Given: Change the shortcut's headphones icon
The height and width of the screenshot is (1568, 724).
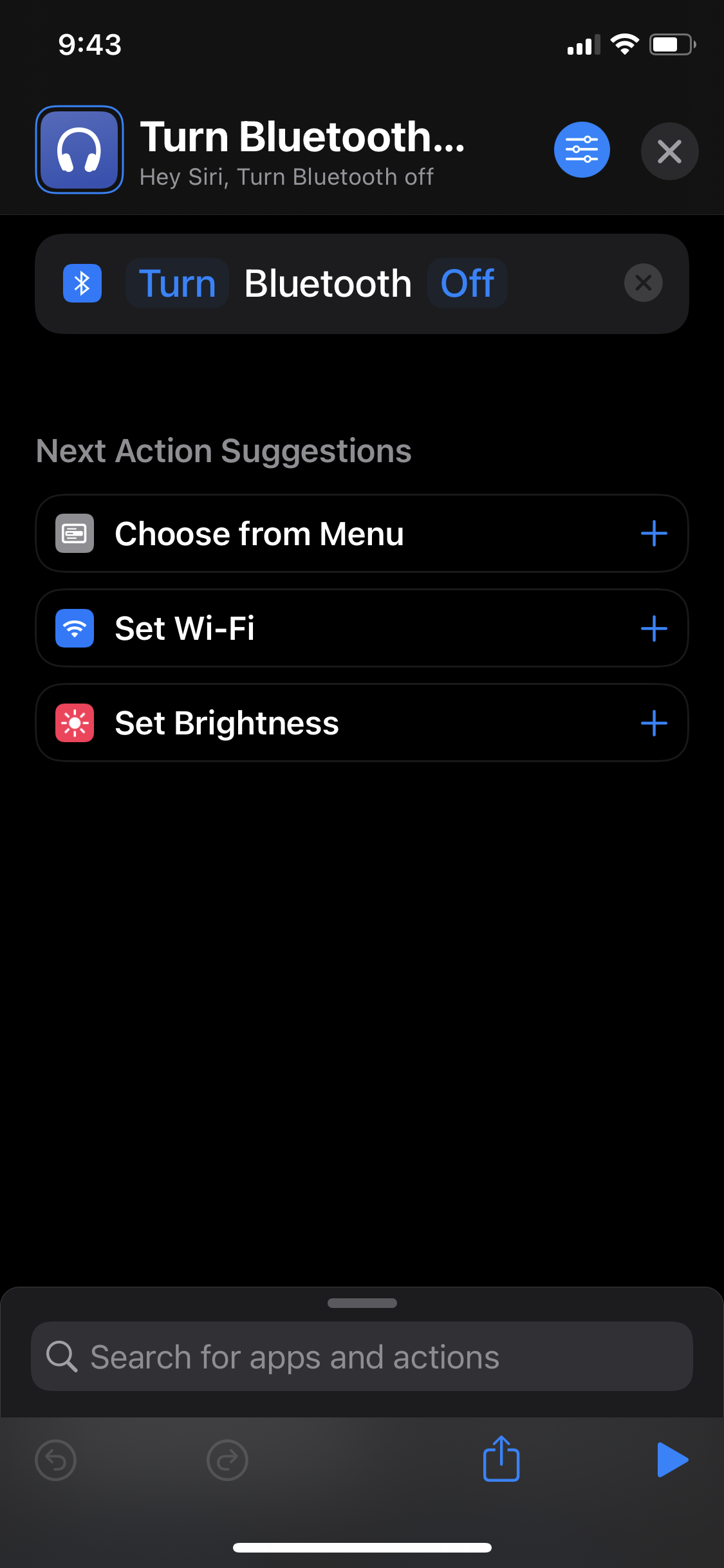Looking at the screenshot, I should pyautogui.click(x=79, y=150).
